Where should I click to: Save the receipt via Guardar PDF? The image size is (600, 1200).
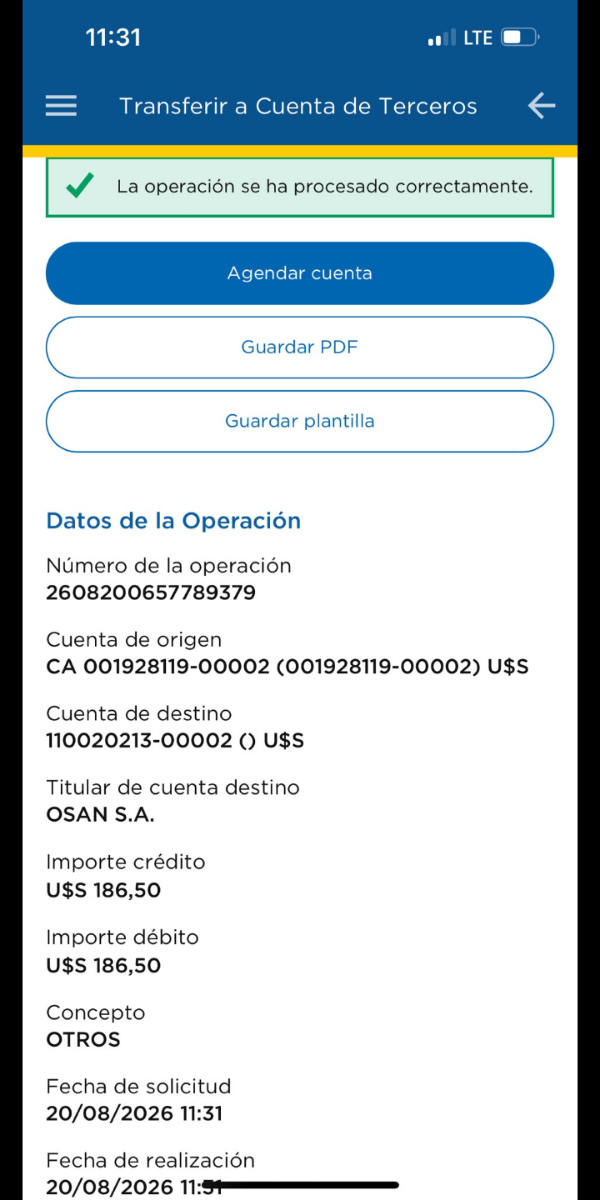click(300, 347)
